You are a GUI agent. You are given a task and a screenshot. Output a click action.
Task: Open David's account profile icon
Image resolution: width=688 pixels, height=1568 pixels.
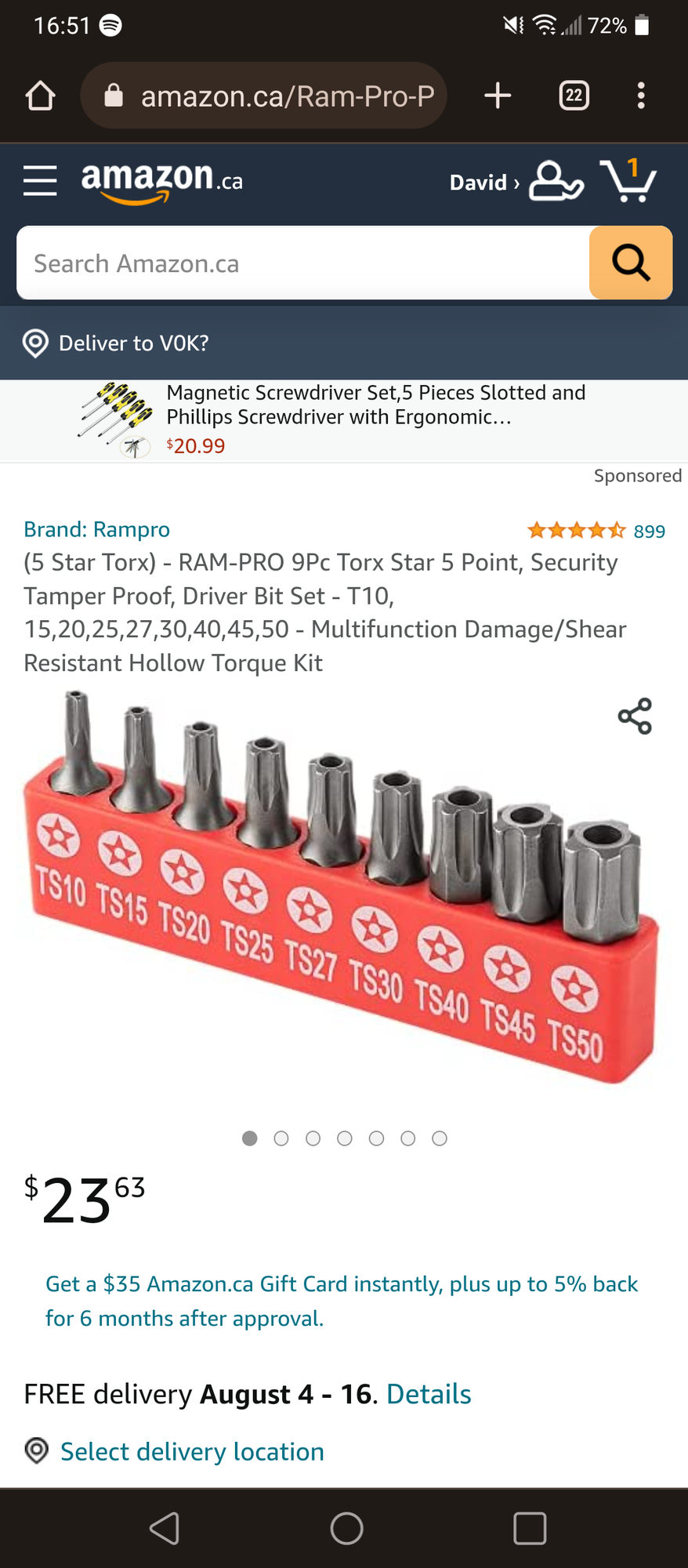[x=556, y=181]
